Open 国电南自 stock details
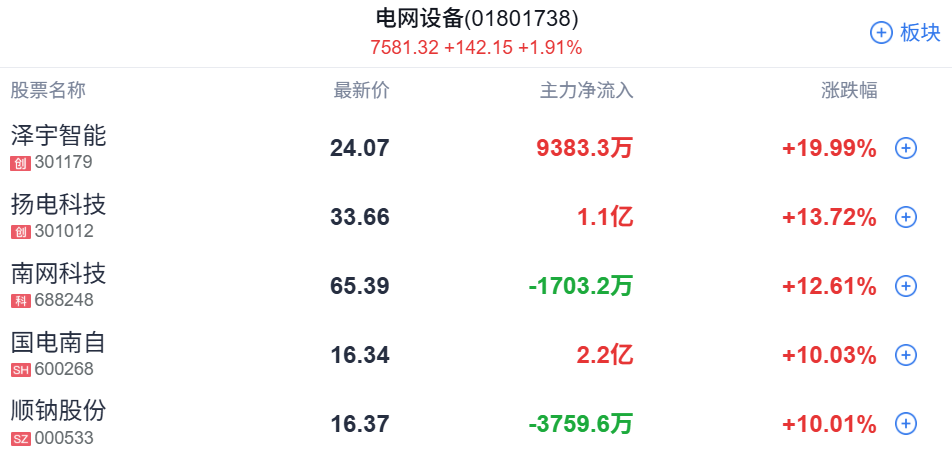This screenshot has width=952, height=462. point(58,343)
